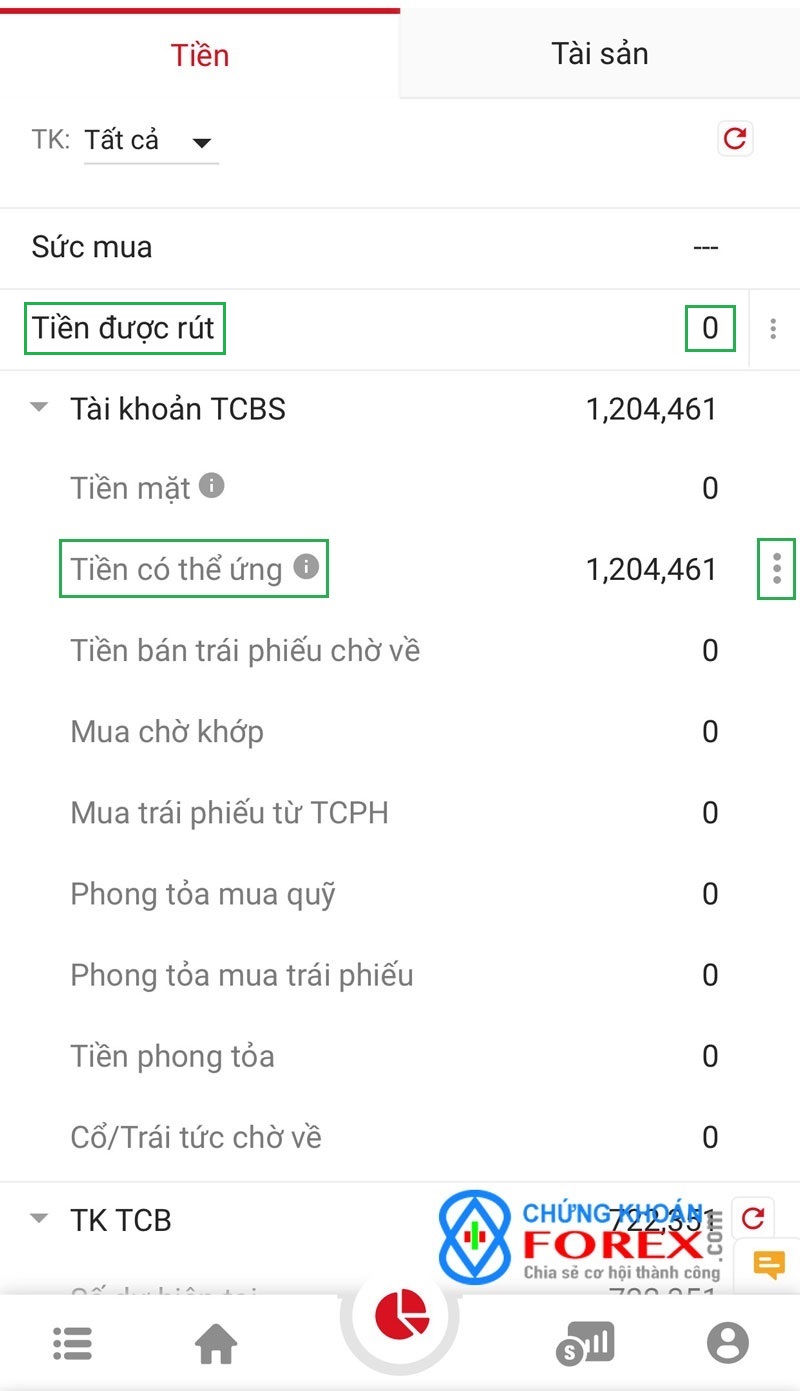The width and height of the screenshot is (800, 1391).
Task: Open the center pie chart tab
Action: [401, 1314]
